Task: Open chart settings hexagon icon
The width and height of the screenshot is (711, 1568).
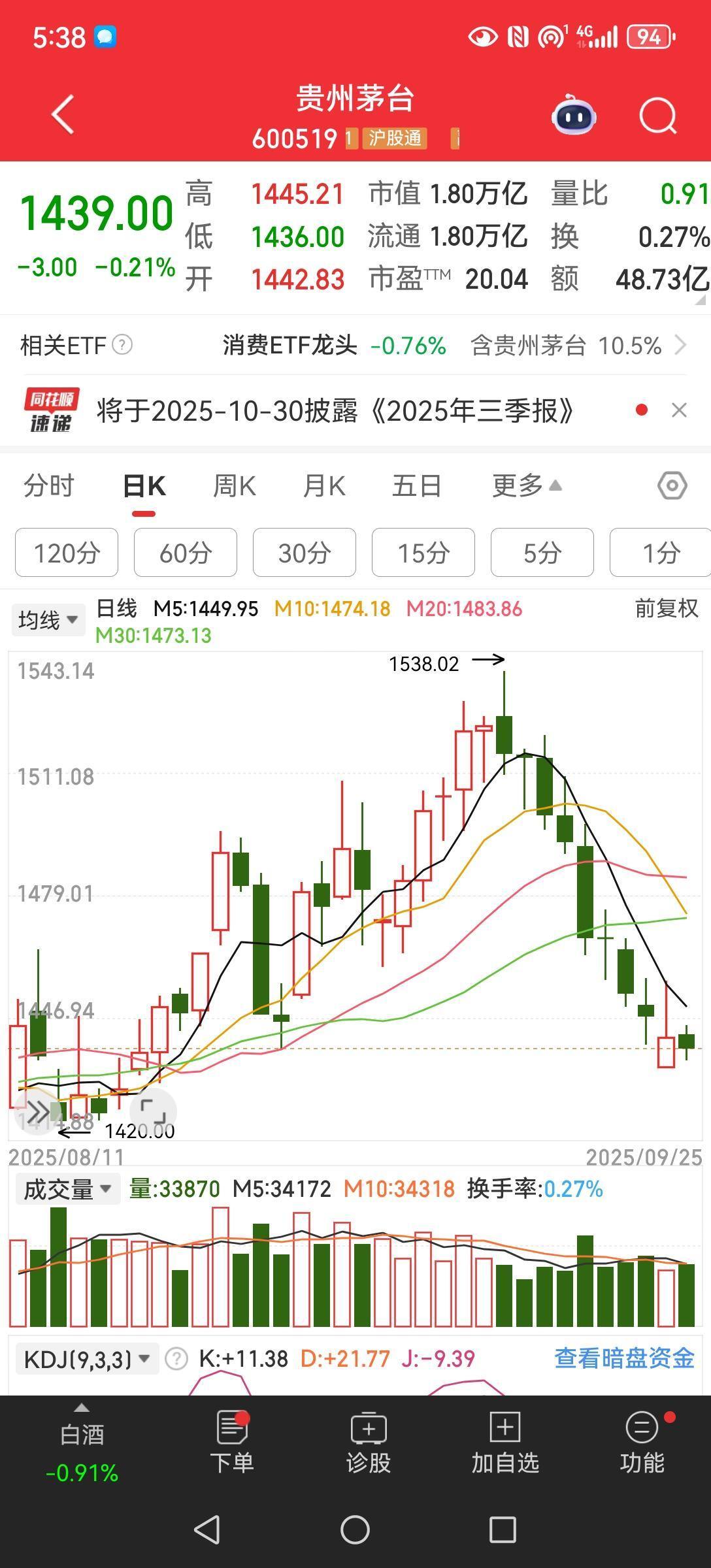Action: [672, 486]
